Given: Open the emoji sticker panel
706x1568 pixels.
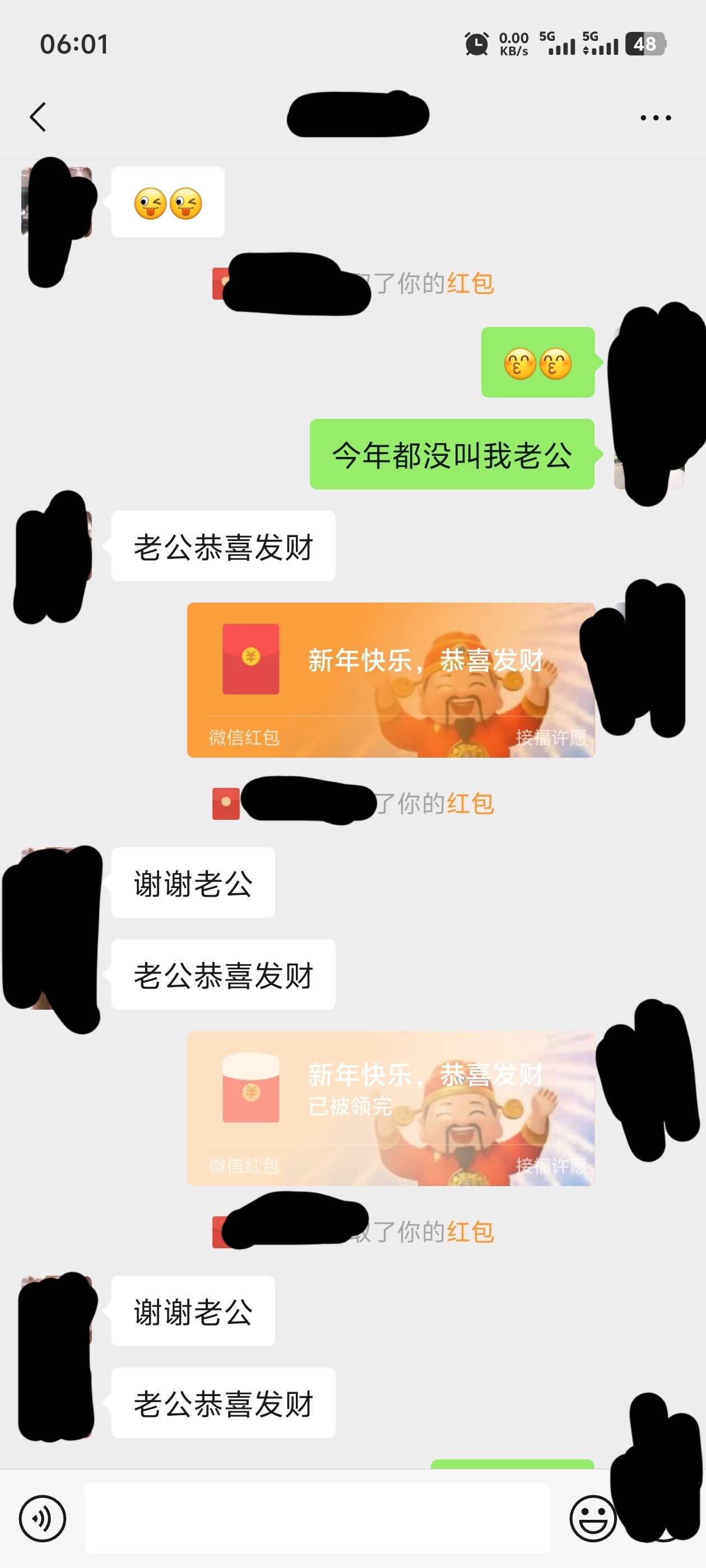Looking at the screenshot, I should (593, 1518).
